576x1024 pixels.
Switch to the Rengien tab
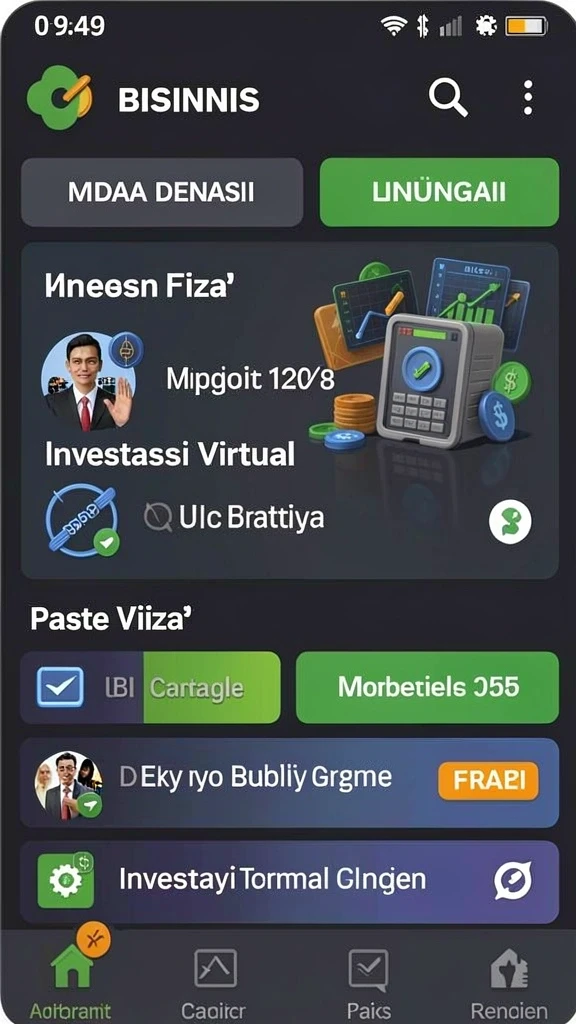click(509, 981)
